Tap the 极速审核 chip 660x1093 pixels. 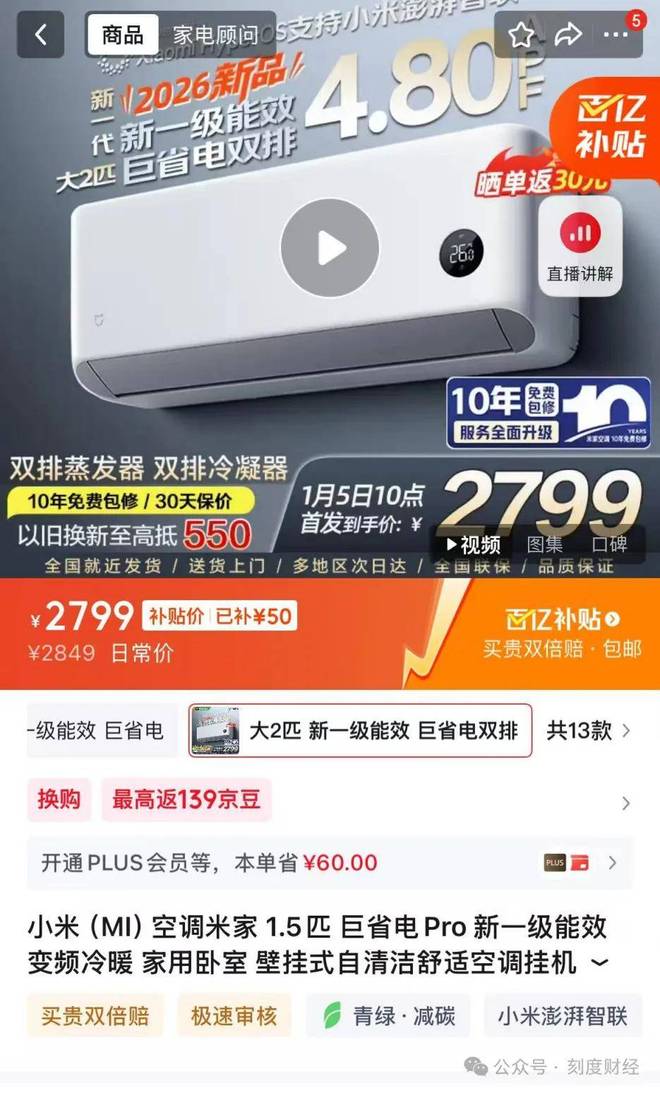[x=234, y=1017]
